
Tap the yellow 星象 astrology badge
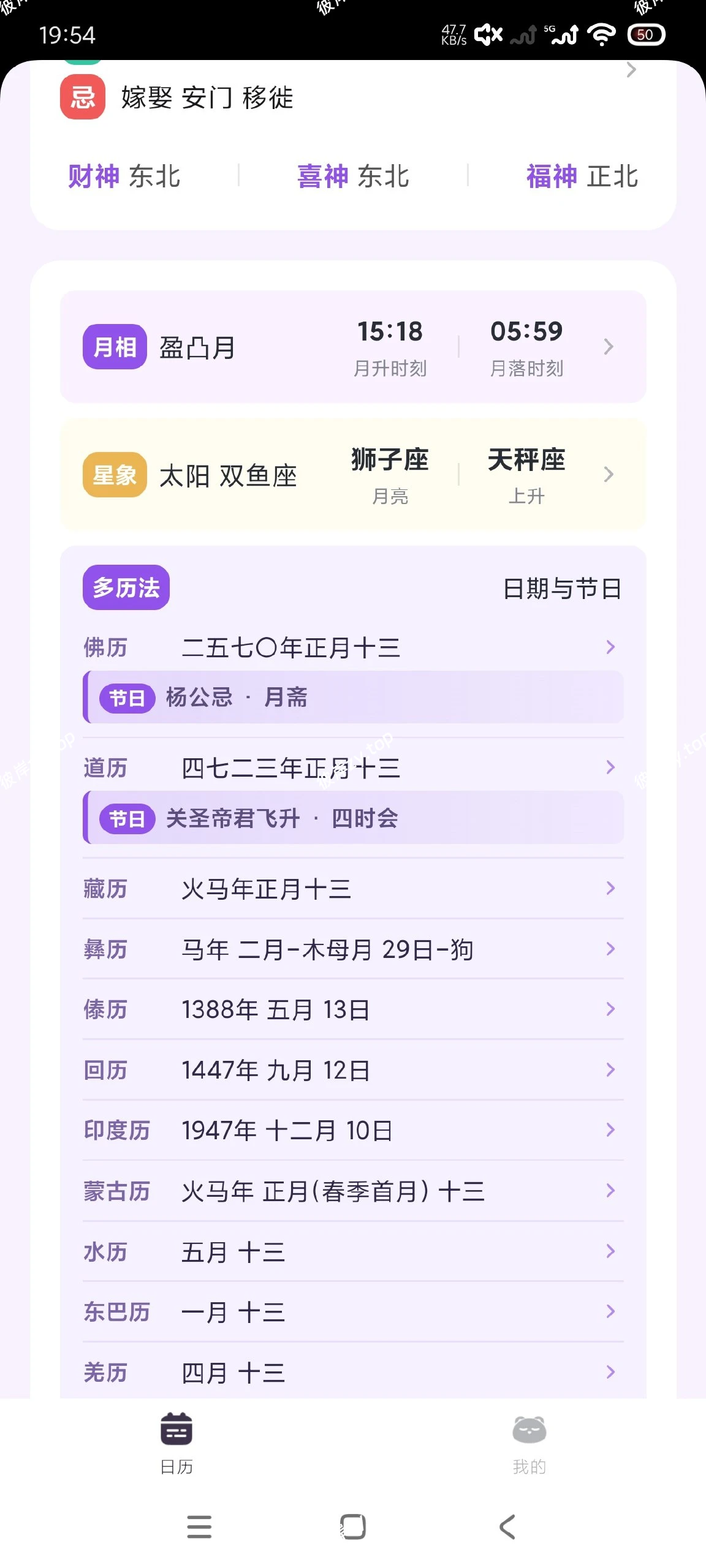coord(114,474)
